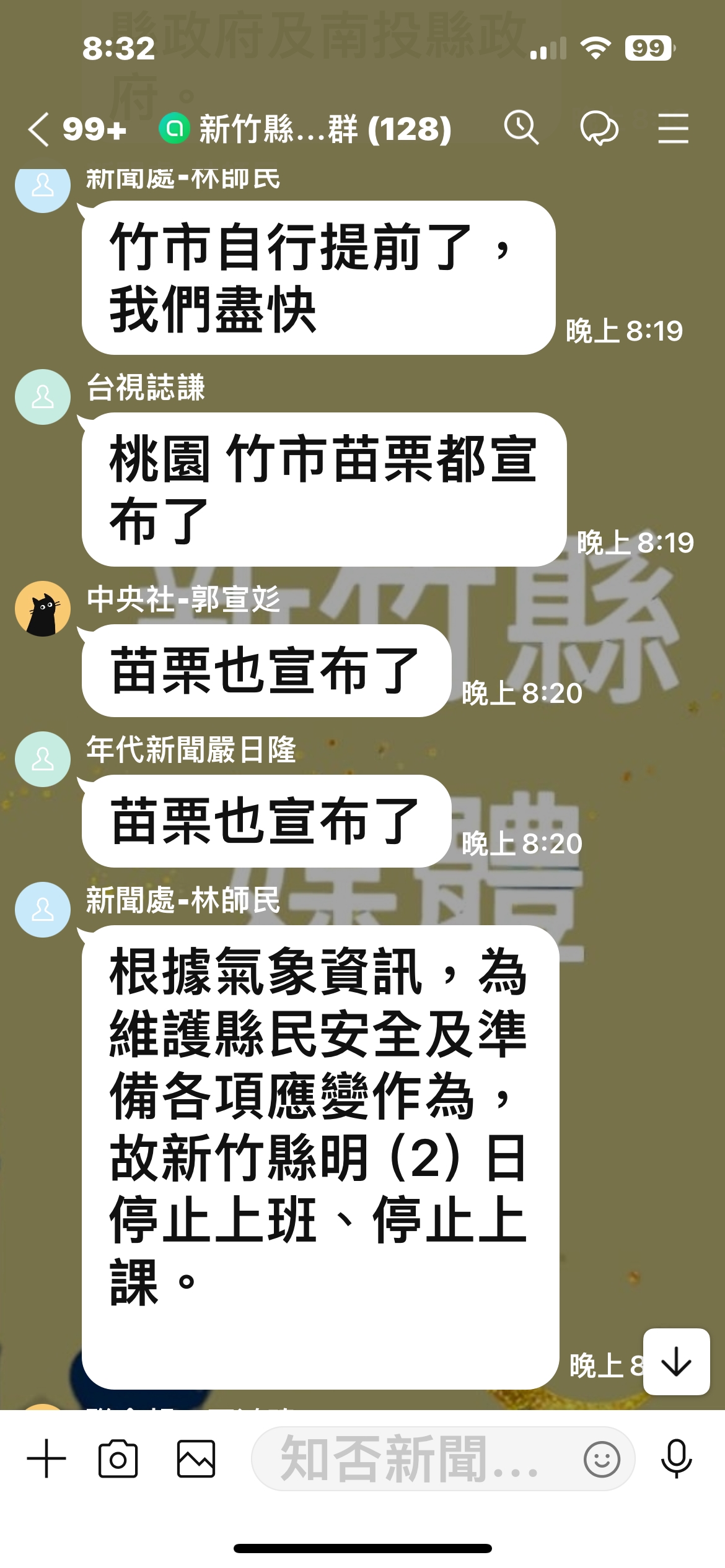This screenshot has width=725, height=1568.
Task: Launch the camera from message bar
Action: [118, 1458]
